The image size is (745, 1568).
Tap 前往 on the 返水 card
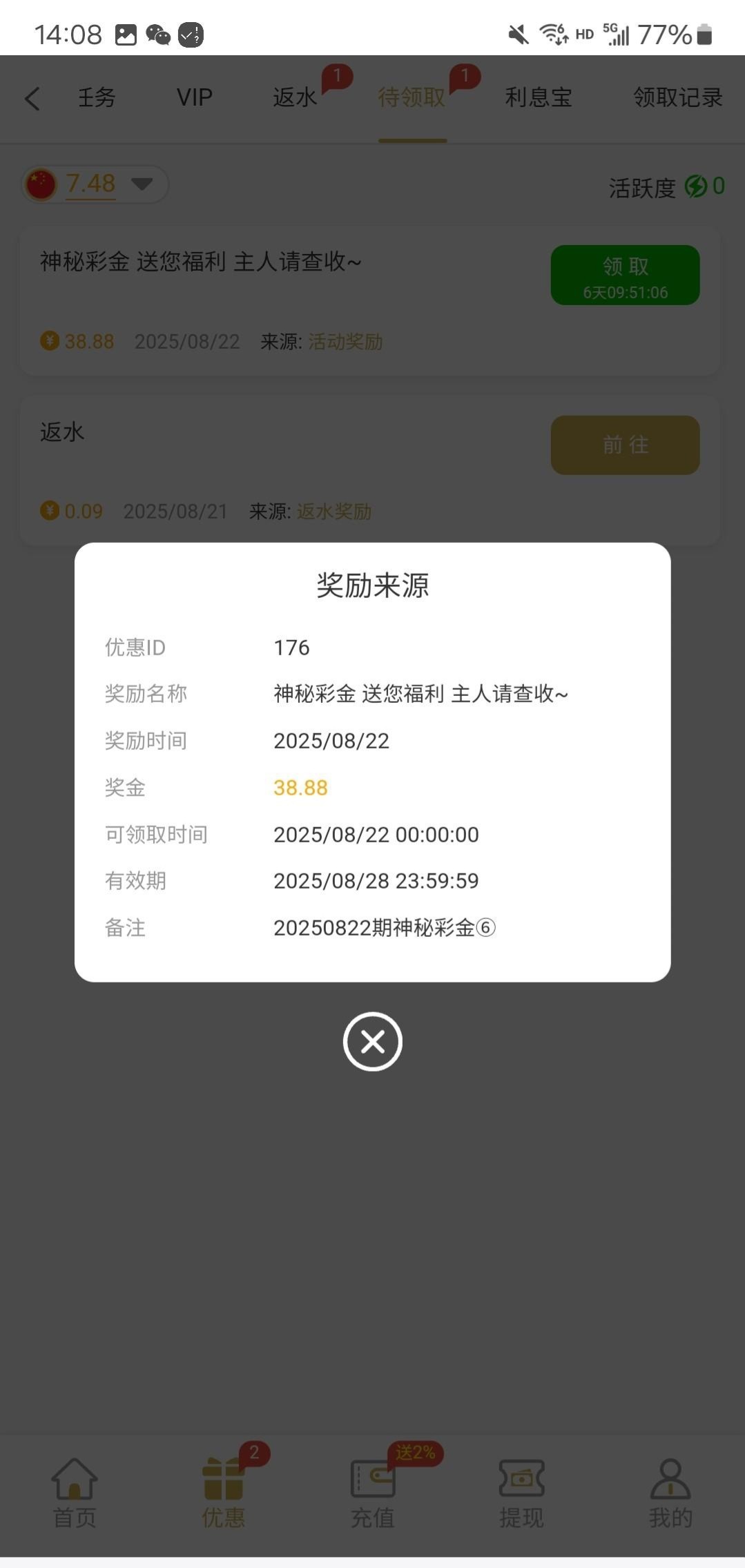coord(625,445)
